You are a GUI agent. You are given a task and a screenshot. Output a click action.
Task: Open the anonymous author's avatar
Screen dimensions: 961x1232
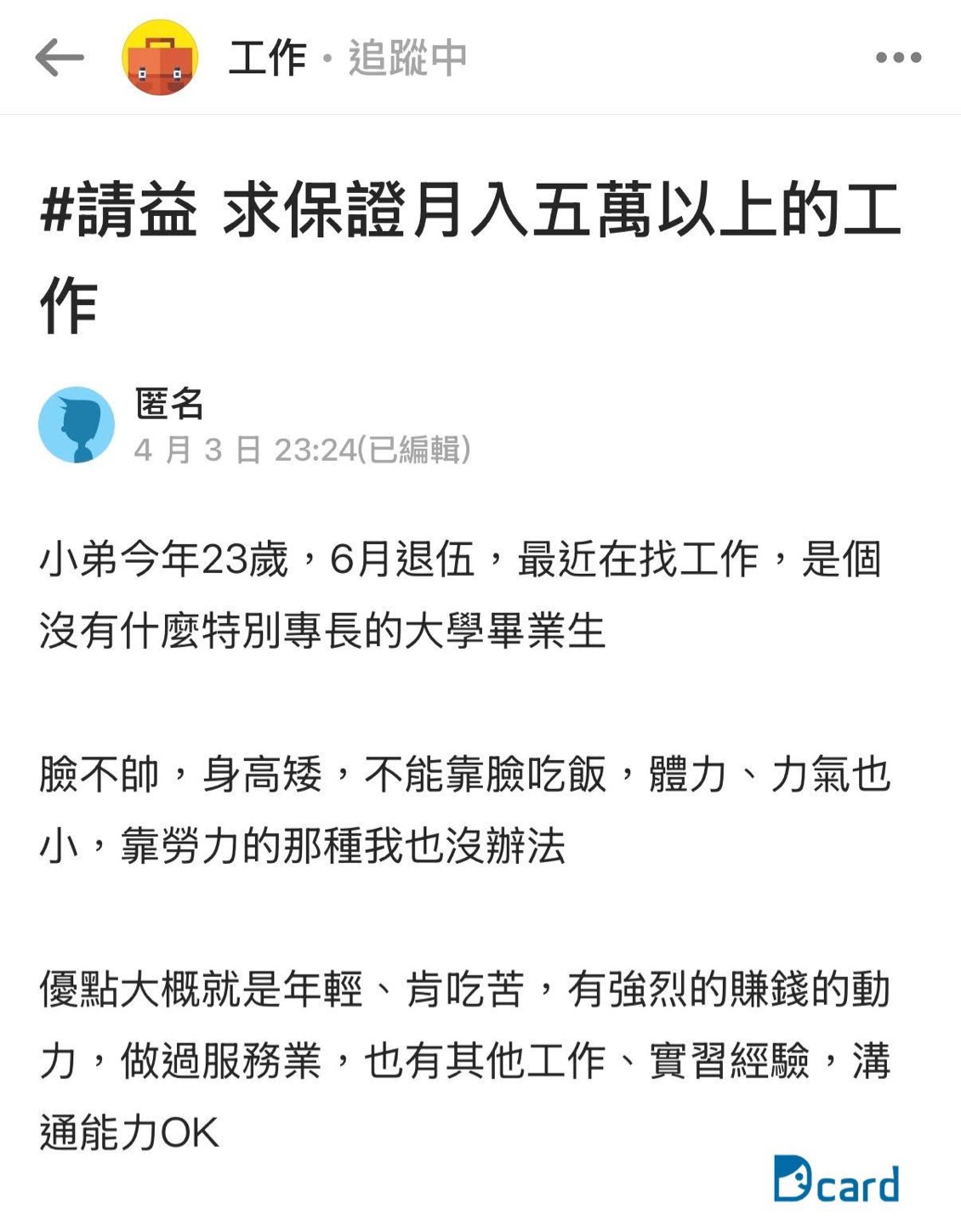[x=77, y=424]
